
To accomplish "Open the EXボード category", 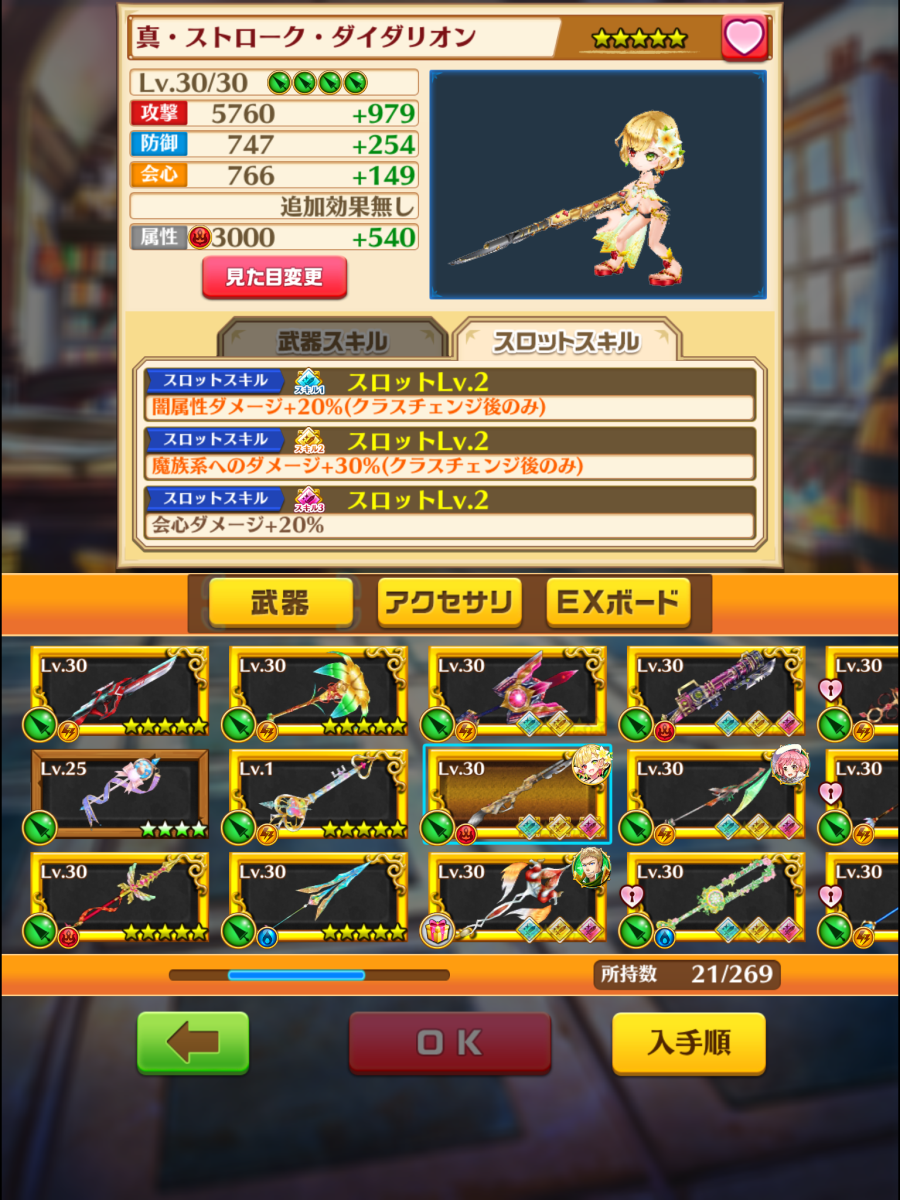I will click(618, 603).
